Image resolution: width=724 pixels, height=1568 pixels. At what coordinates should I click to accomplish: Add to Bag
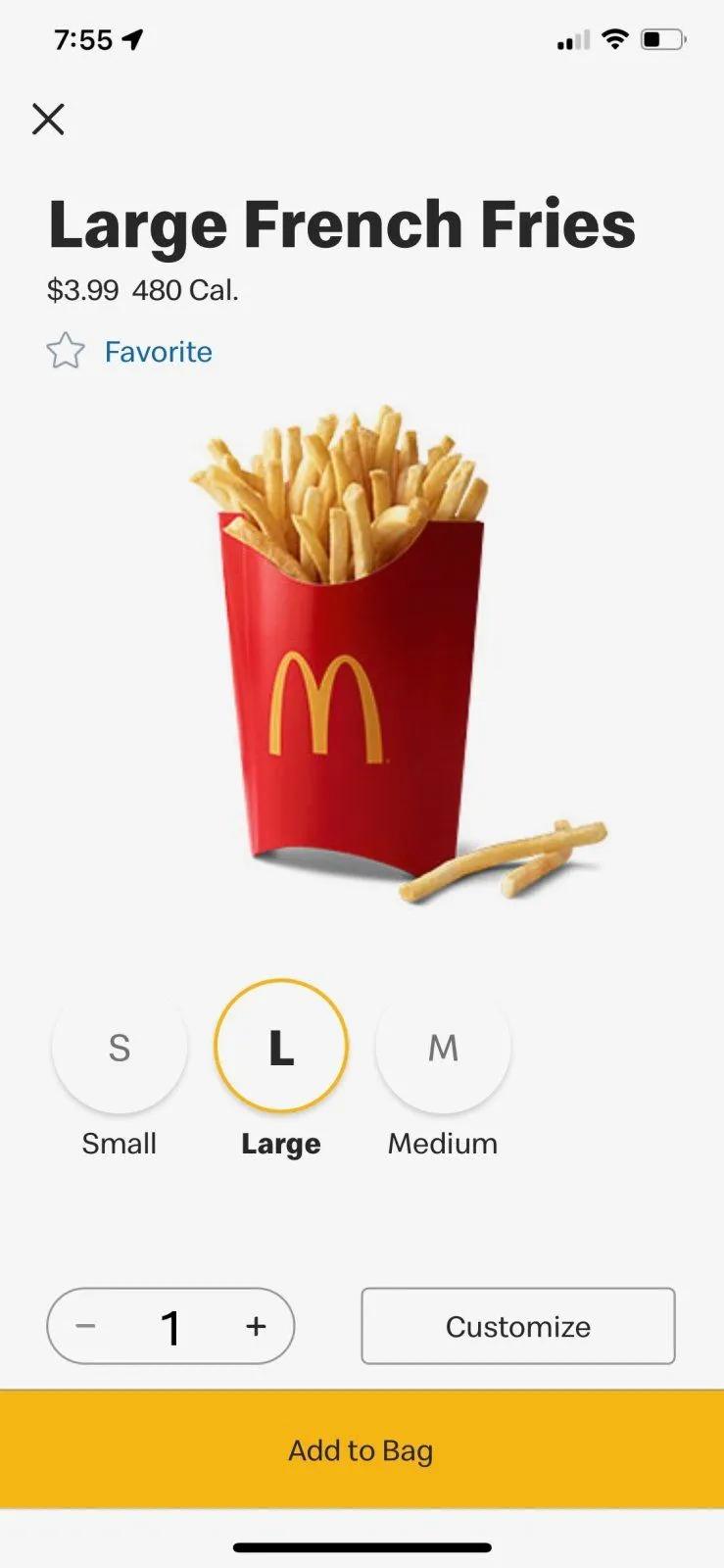click(x=362, y=1449)
